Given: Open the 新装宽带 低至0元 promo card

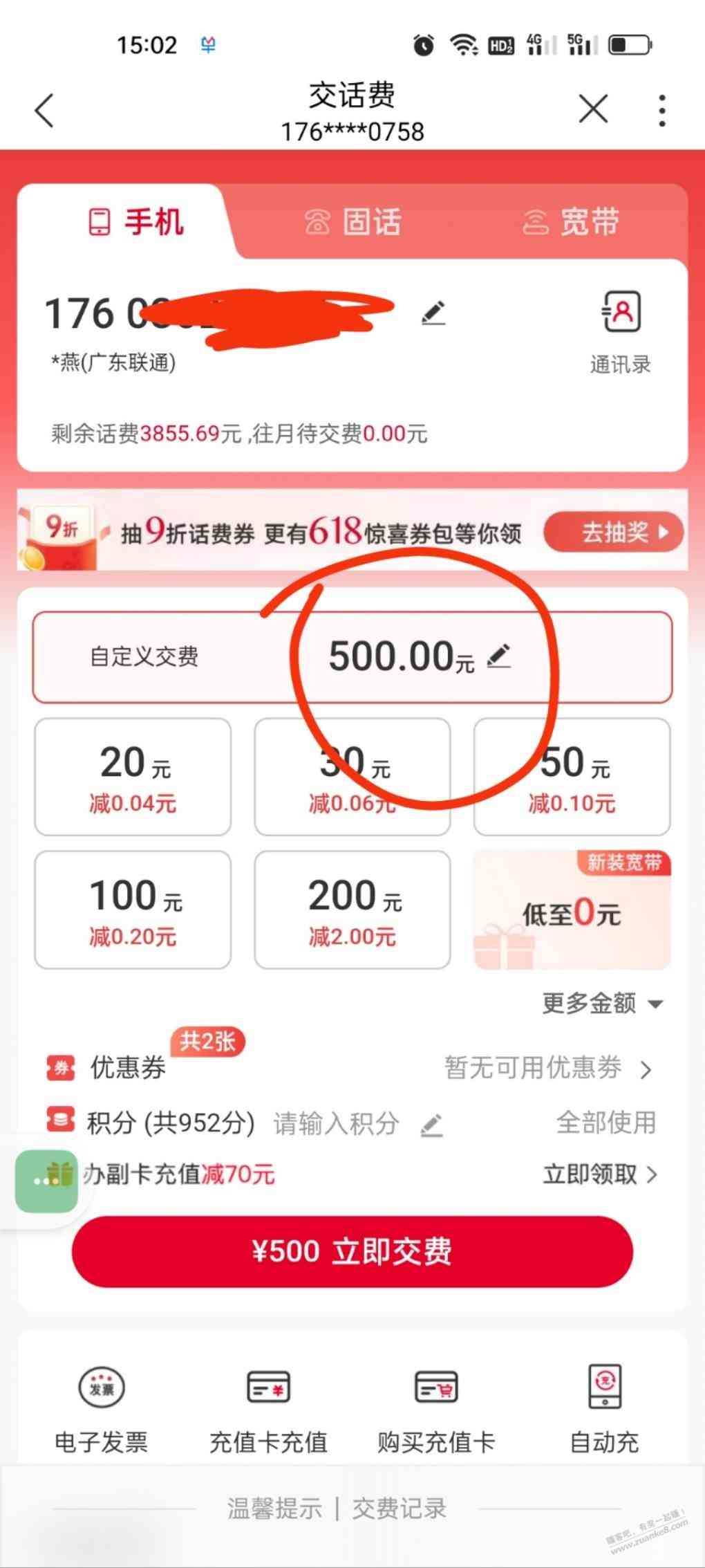Looking at the screenshot, I should (572, 910).
